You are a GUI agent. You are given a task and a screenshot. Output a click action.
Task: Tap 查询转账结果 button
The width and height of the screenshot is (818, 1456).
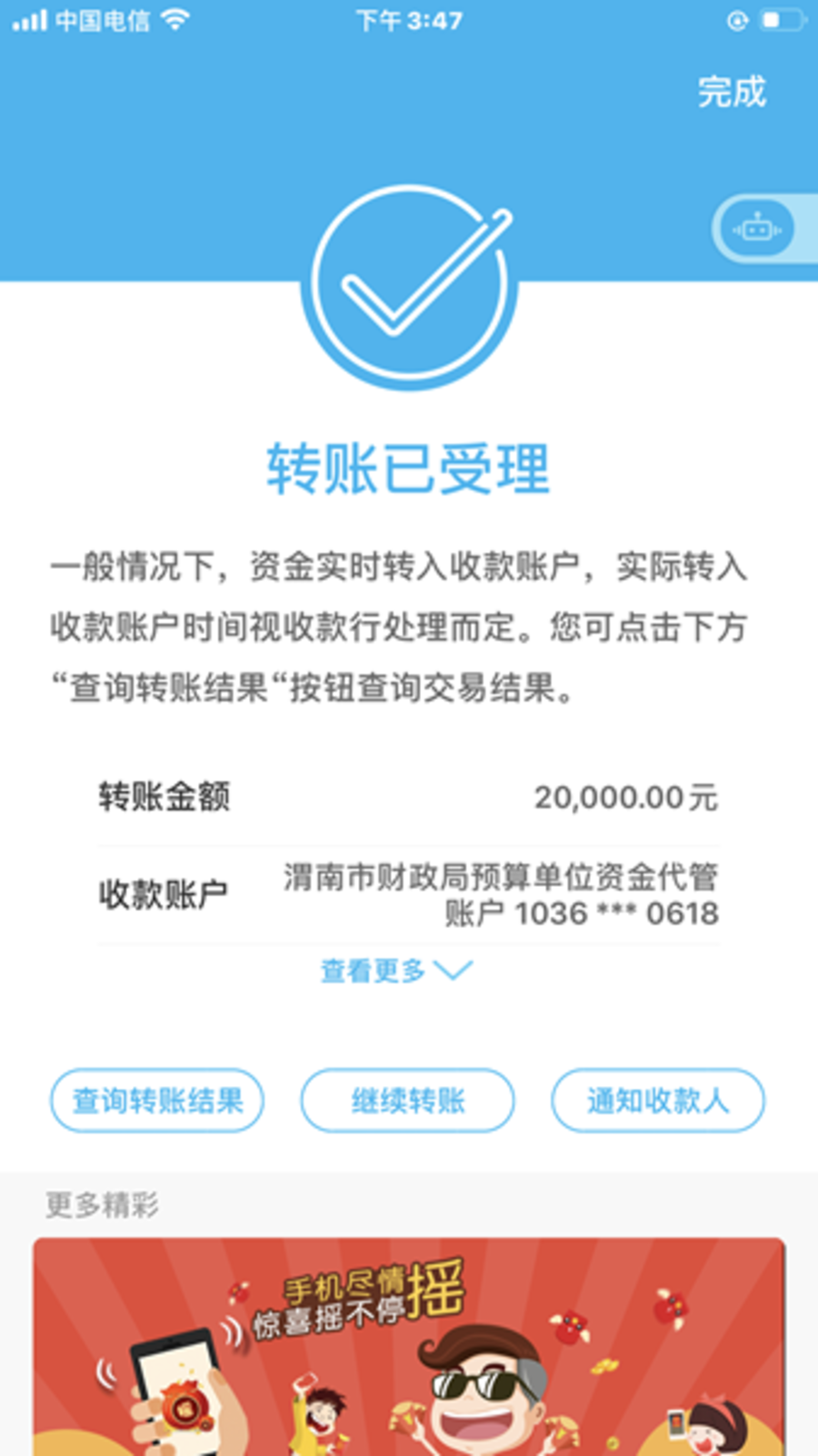[x=157, y=1101]
